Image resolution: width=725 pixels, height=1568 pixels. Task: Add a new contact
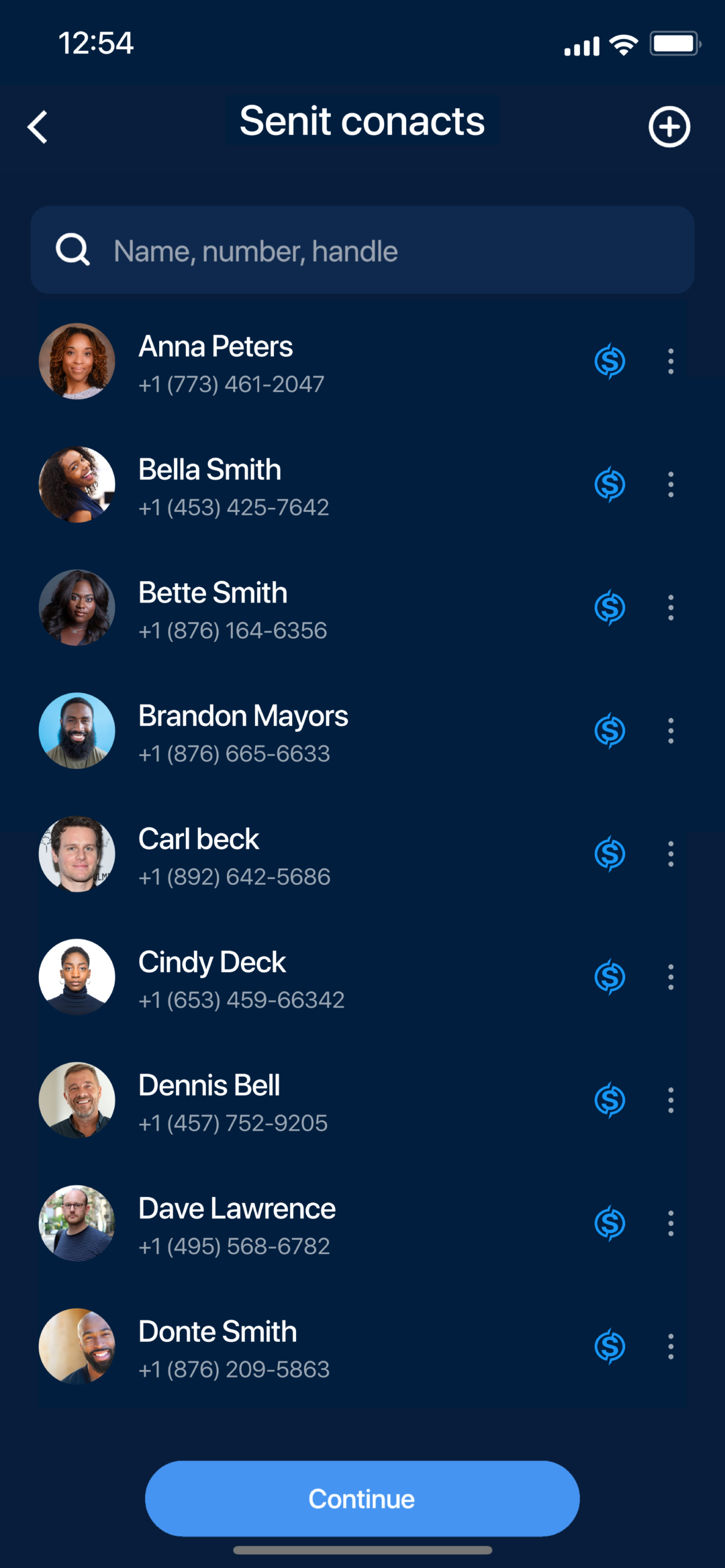pos(669,127)
